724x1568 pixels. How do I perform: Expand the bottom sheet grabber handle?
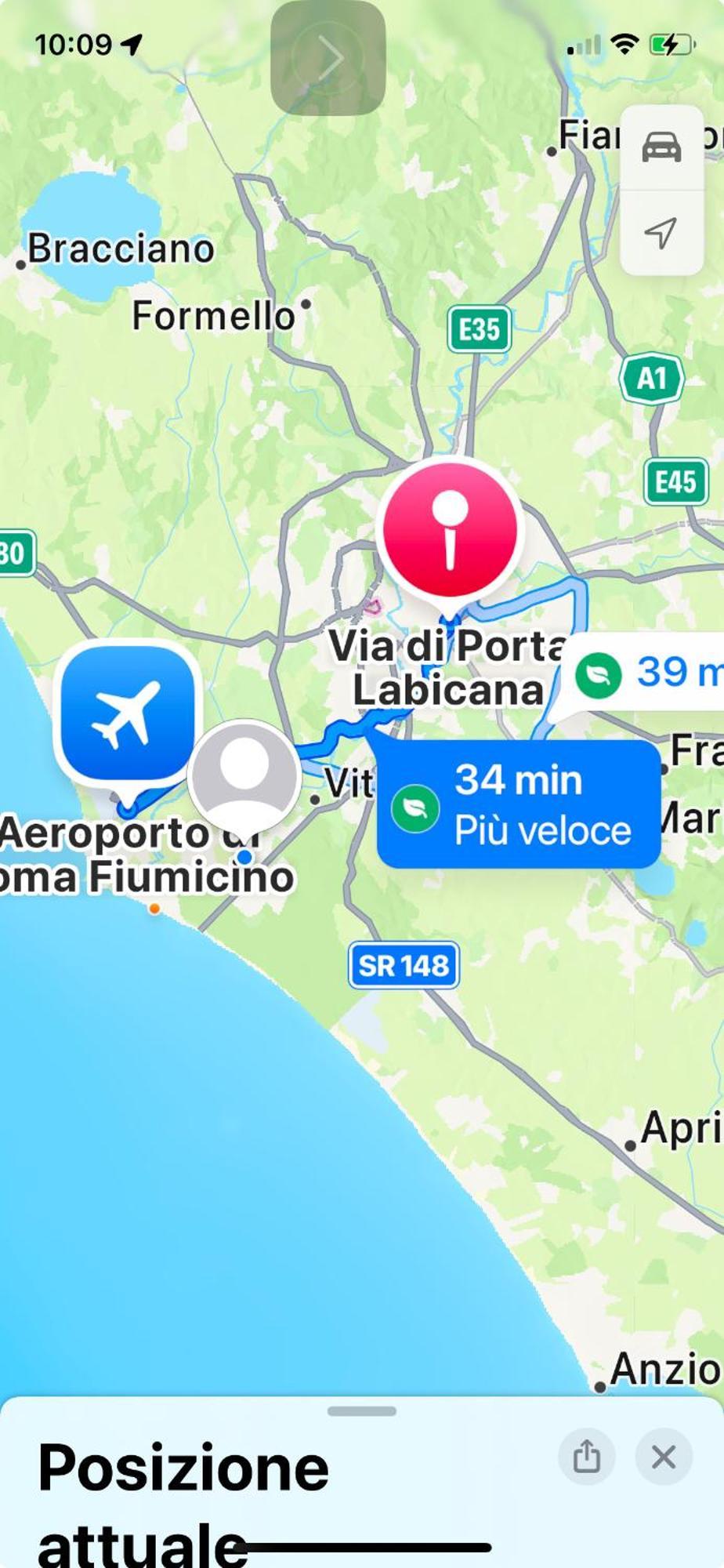362,1411
